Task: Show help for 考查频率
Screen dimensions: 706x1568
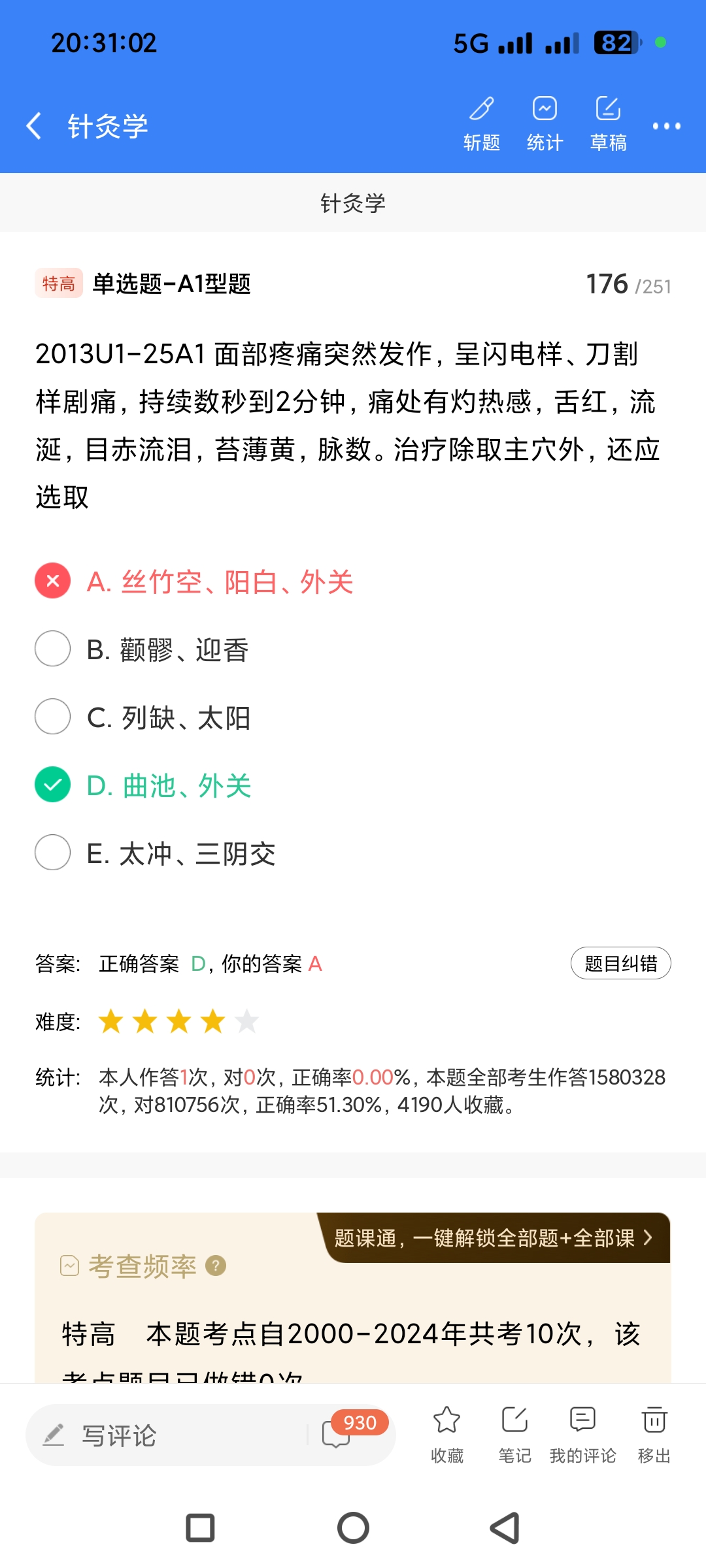Action: pyautogui.click(x=216, y=1266)
